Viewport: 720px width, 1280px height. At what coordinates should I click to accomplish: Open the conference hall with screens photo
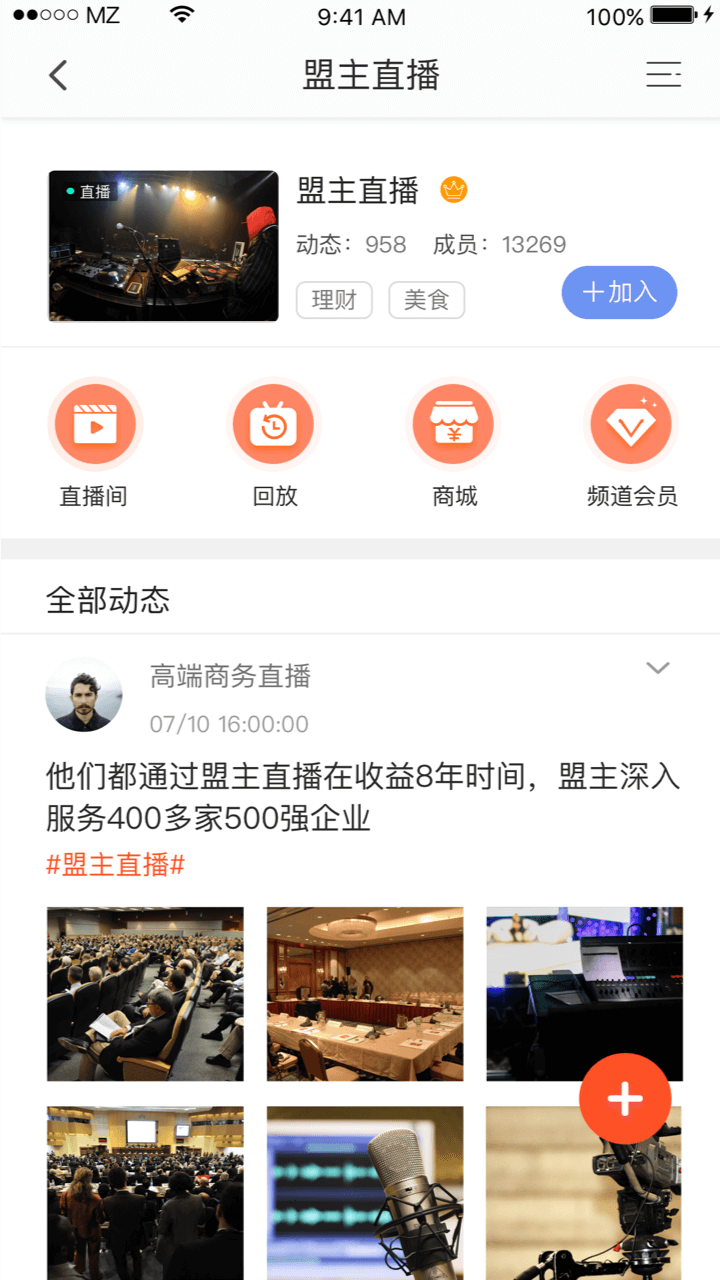coord(145,1192)
